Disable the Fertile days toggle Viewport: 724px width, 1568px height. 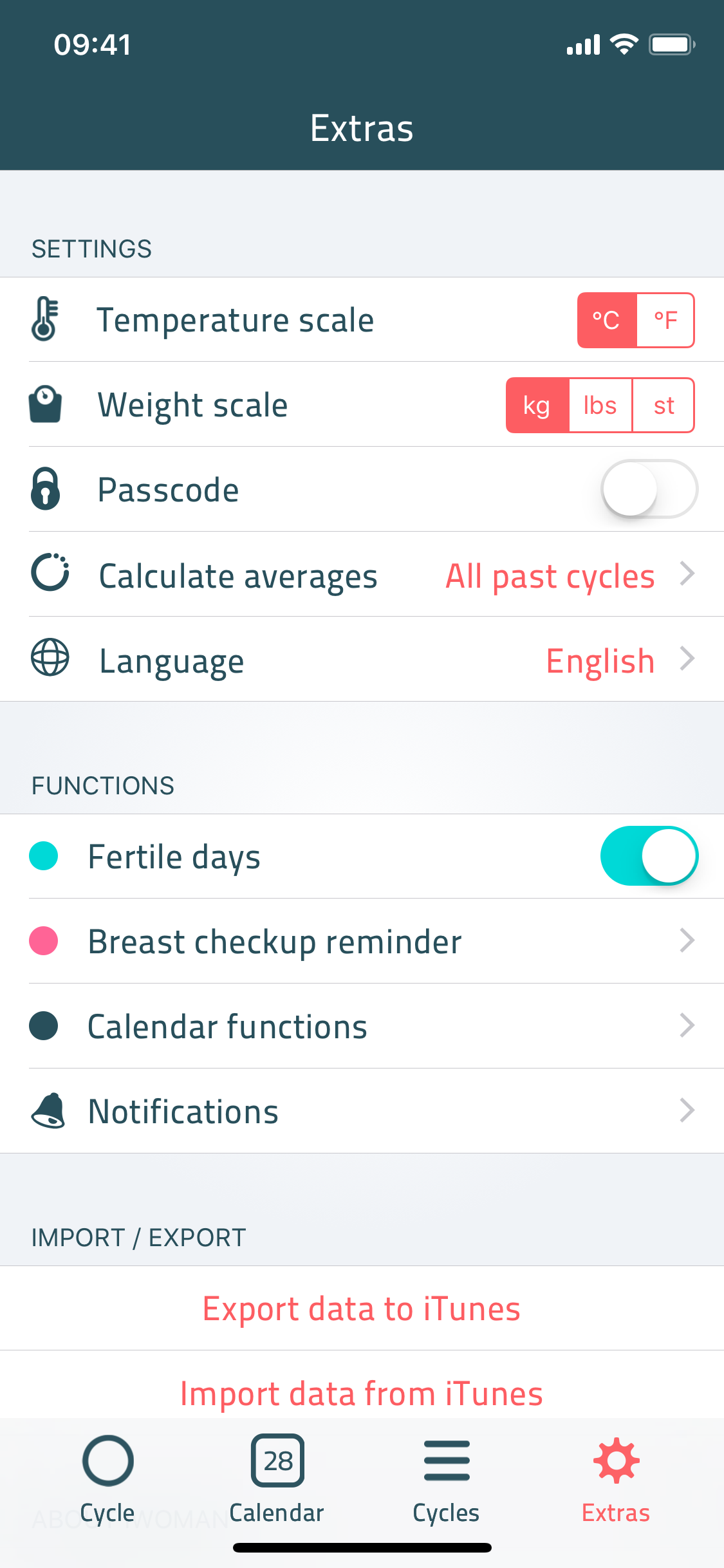649,855
